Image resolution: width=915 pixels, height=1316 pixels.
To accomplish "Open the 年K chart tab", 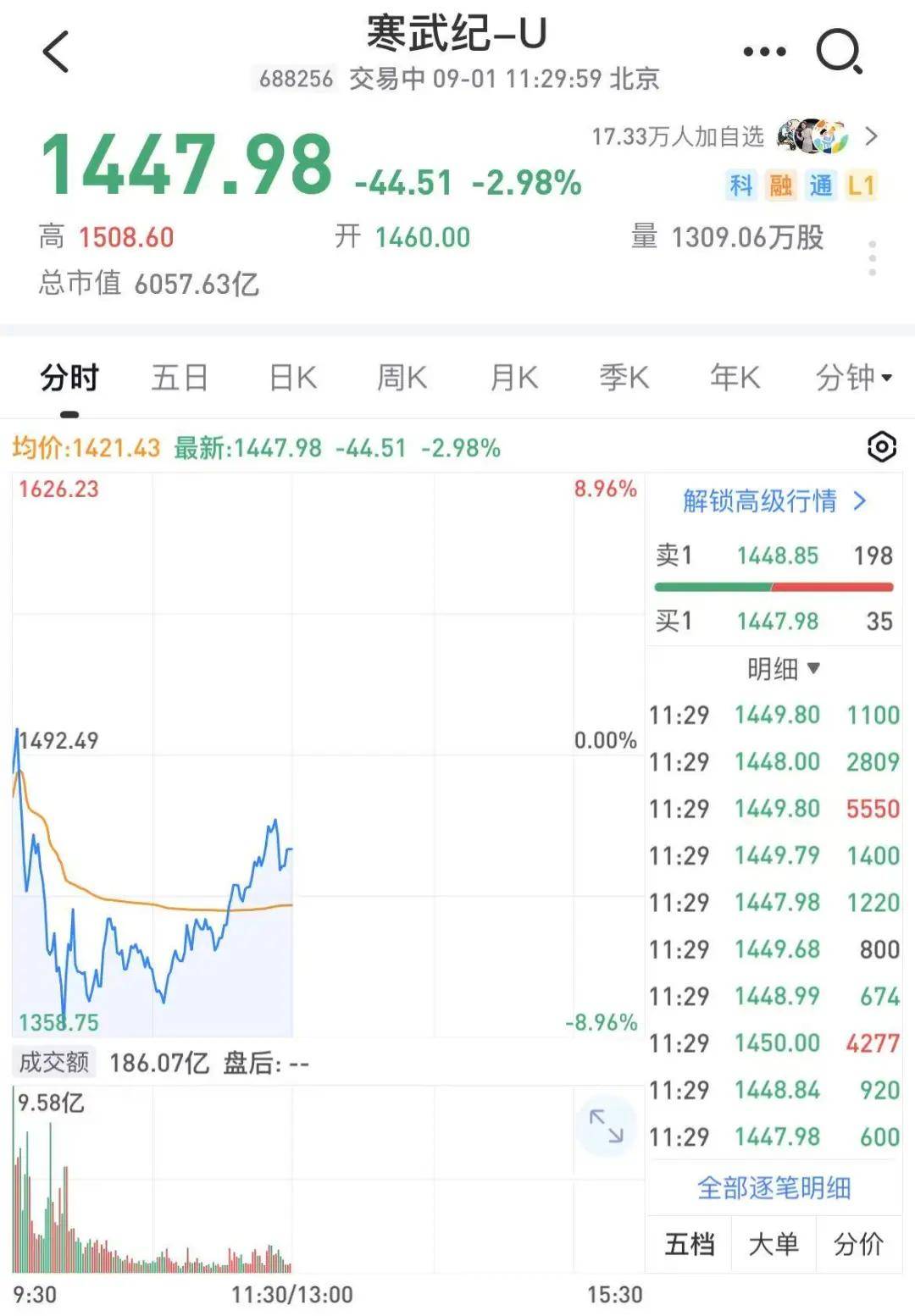I will pos(735,378).
